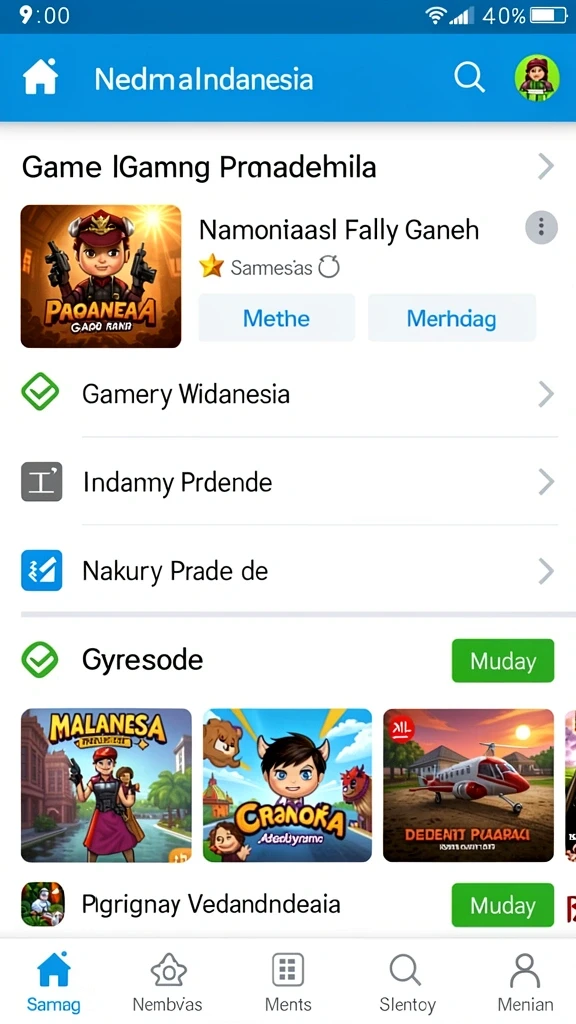Open the featured game thumbnail Paoaneaa
The height and width of the screenshot is (1024, 576).
(x=101, y=276)
